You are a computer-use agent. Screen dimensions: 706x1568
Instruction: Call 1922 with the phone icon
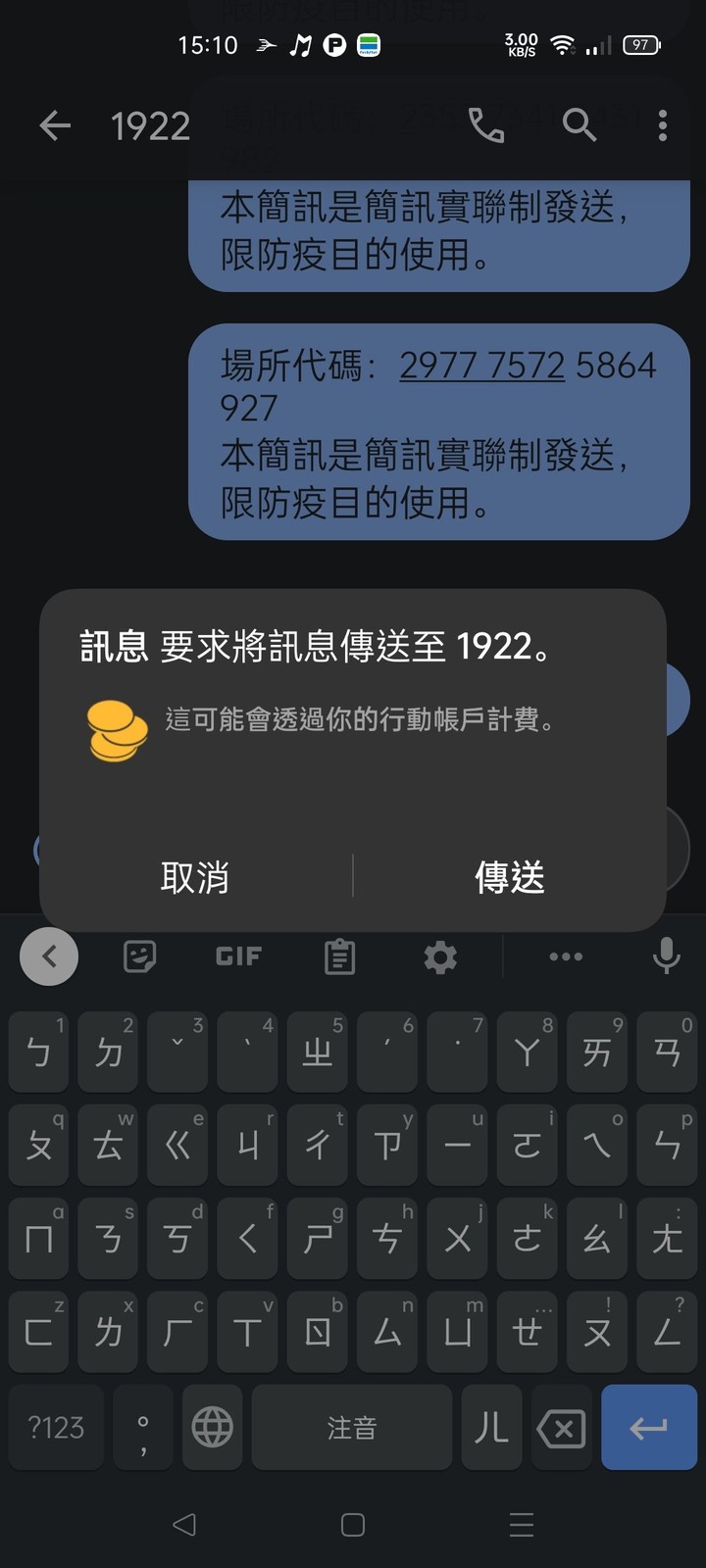point(486,125)
